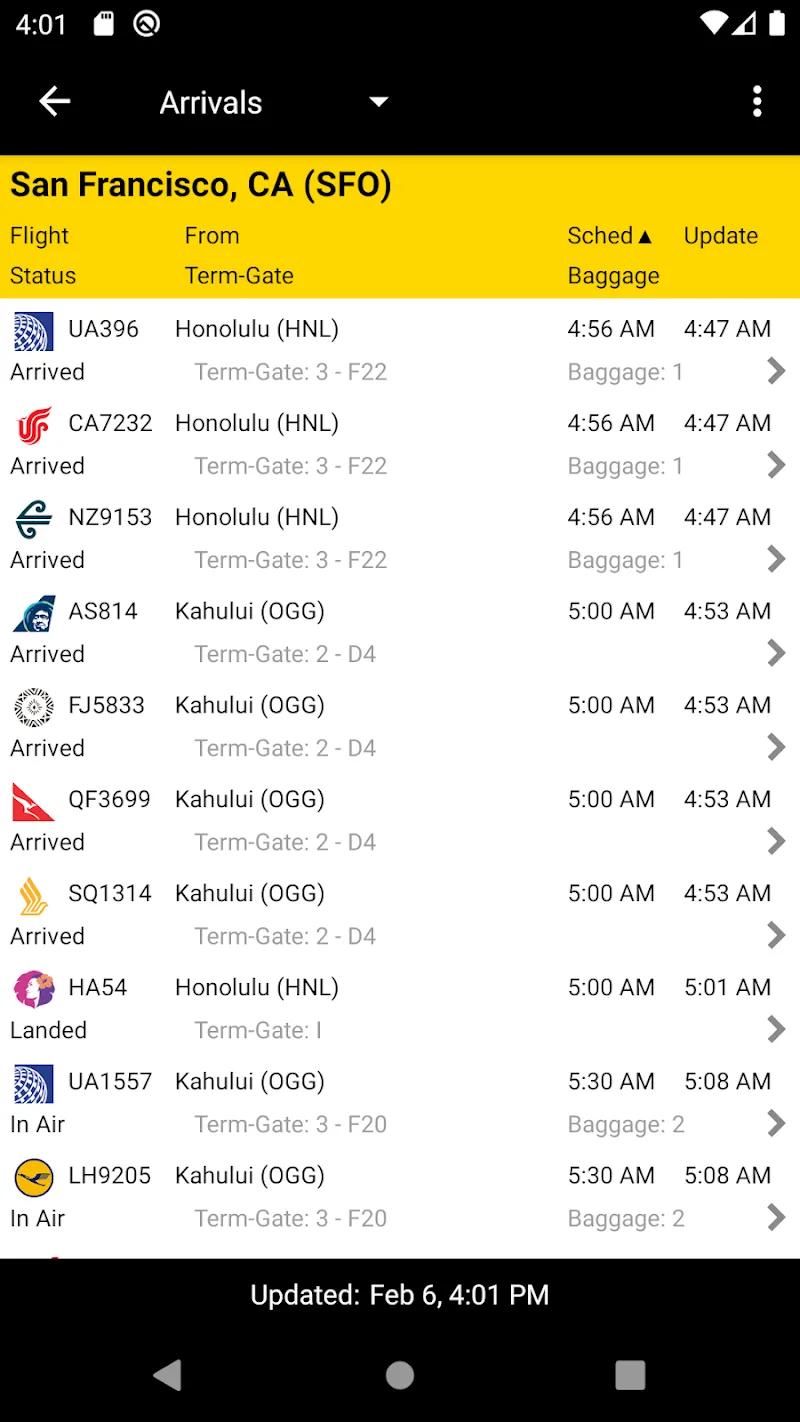Screen dimensions: 800x1422
Task: Select the Fiji Airways logo beside FJ5833
Action: (33, 706)
